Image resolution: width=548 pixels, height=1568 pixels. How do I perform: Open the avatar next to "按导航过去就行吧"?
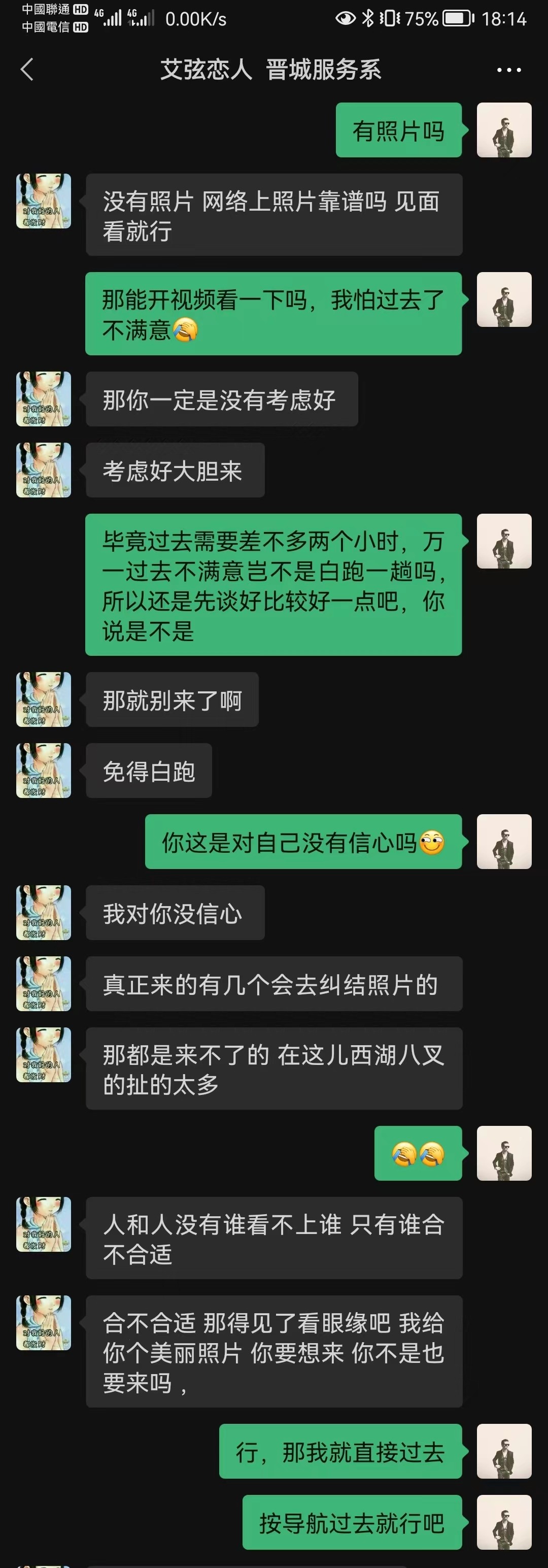coord(503,1522)
